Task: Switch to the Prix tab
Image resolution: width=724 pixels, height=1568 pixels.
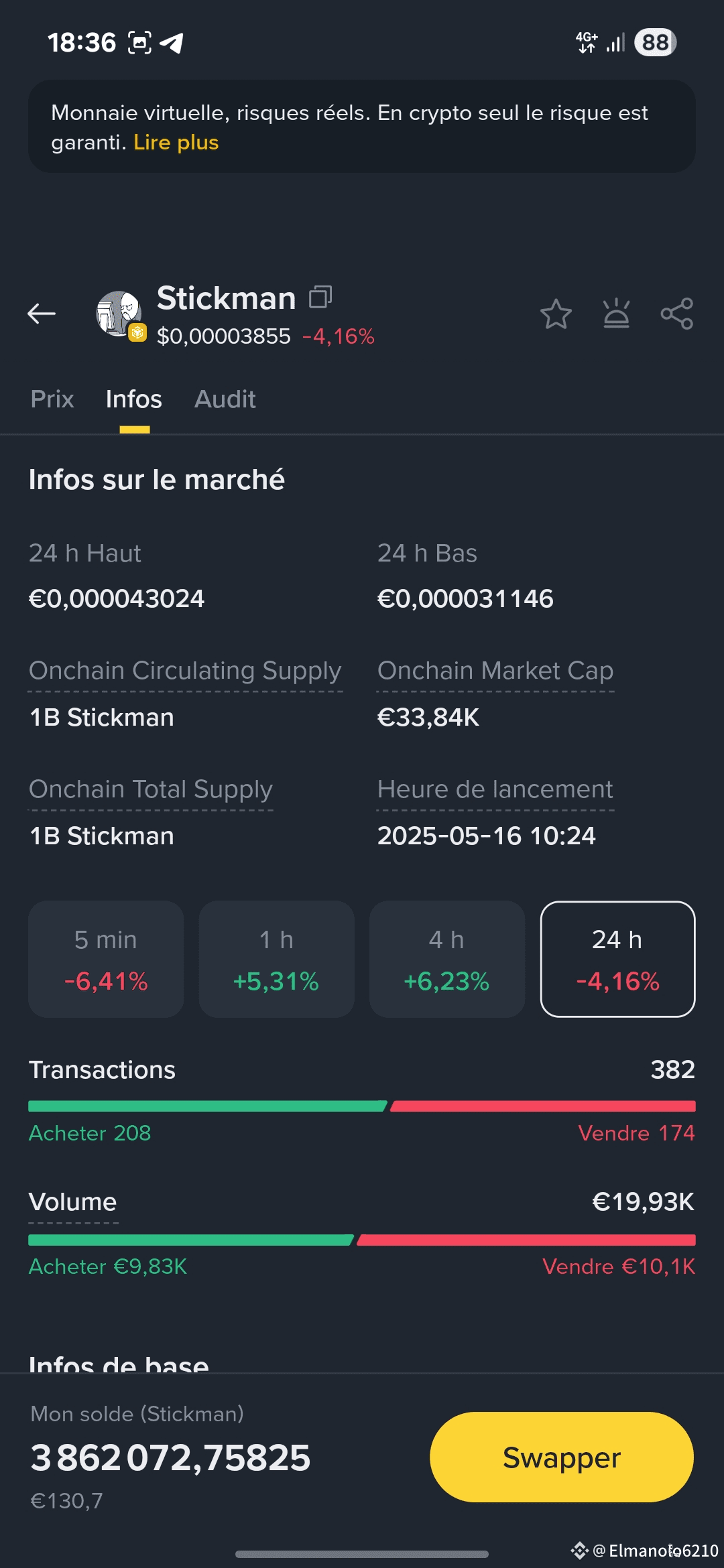Action: pos(52,399)
